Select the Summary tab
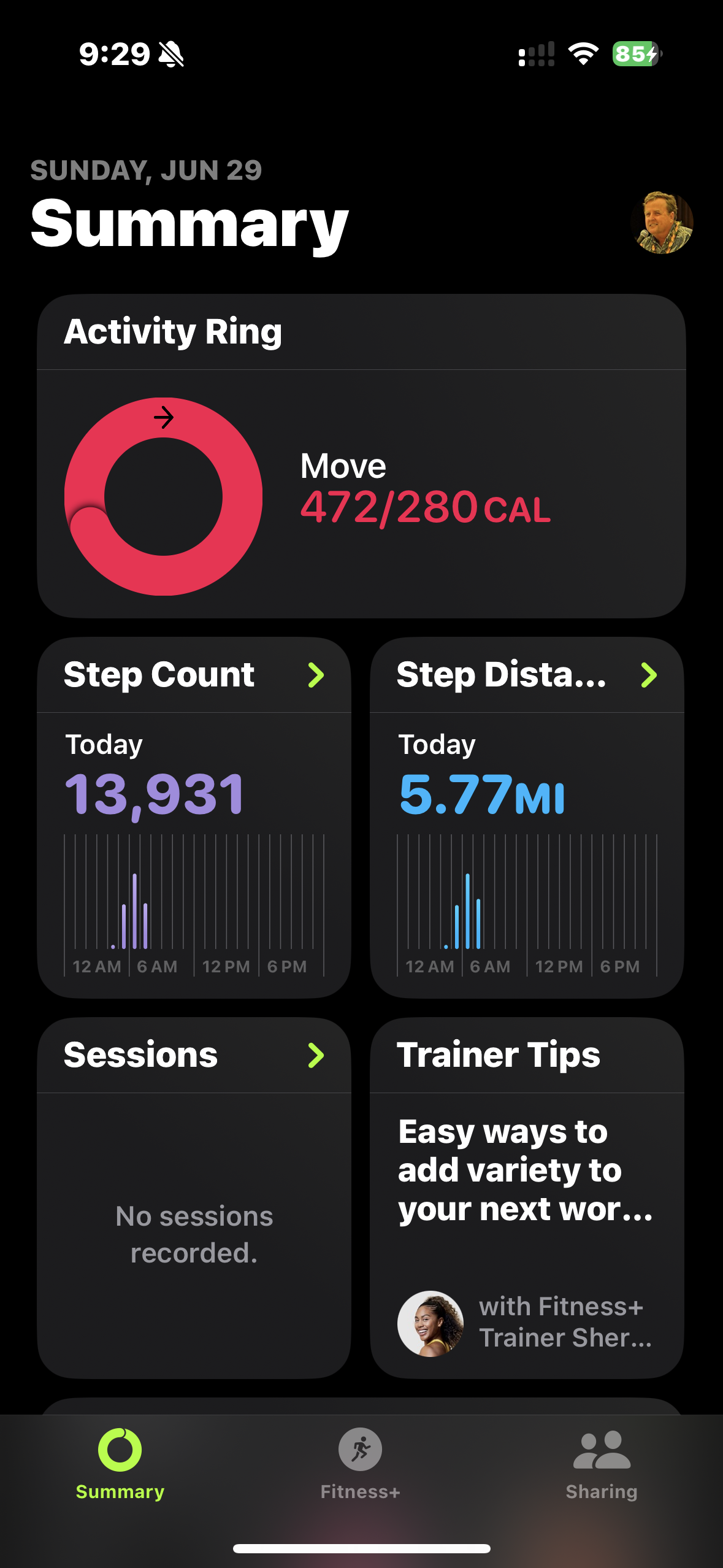Screen dimensions: 723x1568 click(x=120, y=1463)
